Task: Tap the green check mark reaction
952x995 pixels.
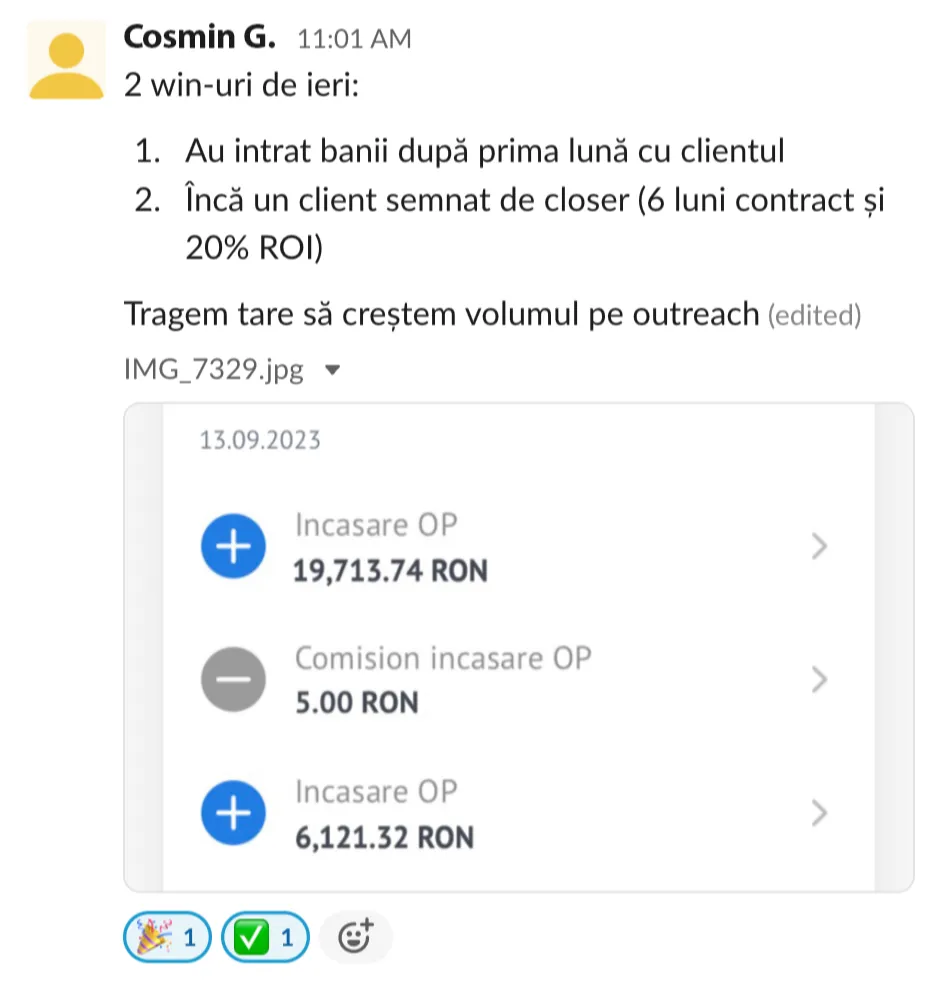Action: click(x=264, y=937)
